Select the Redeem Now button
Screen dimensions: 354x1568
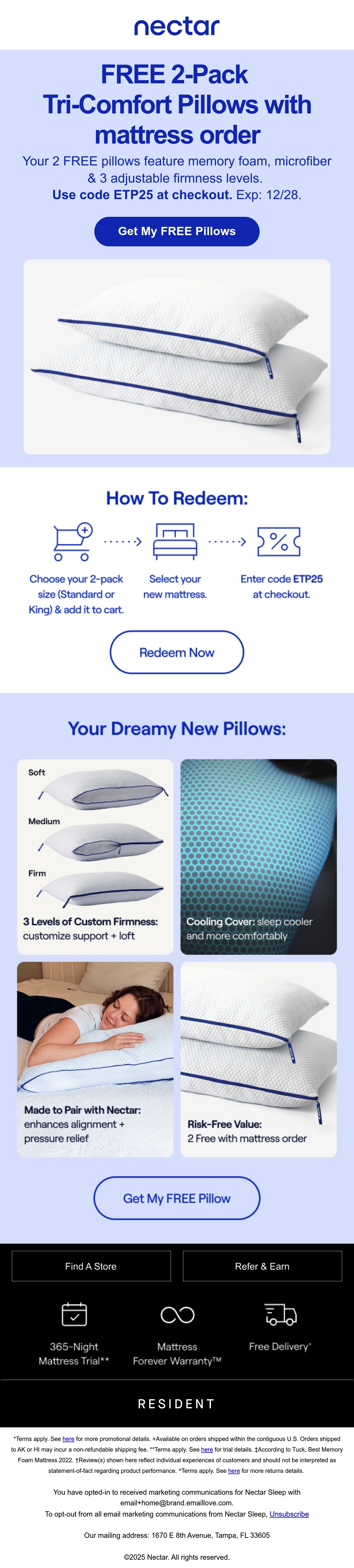point(176,653)
